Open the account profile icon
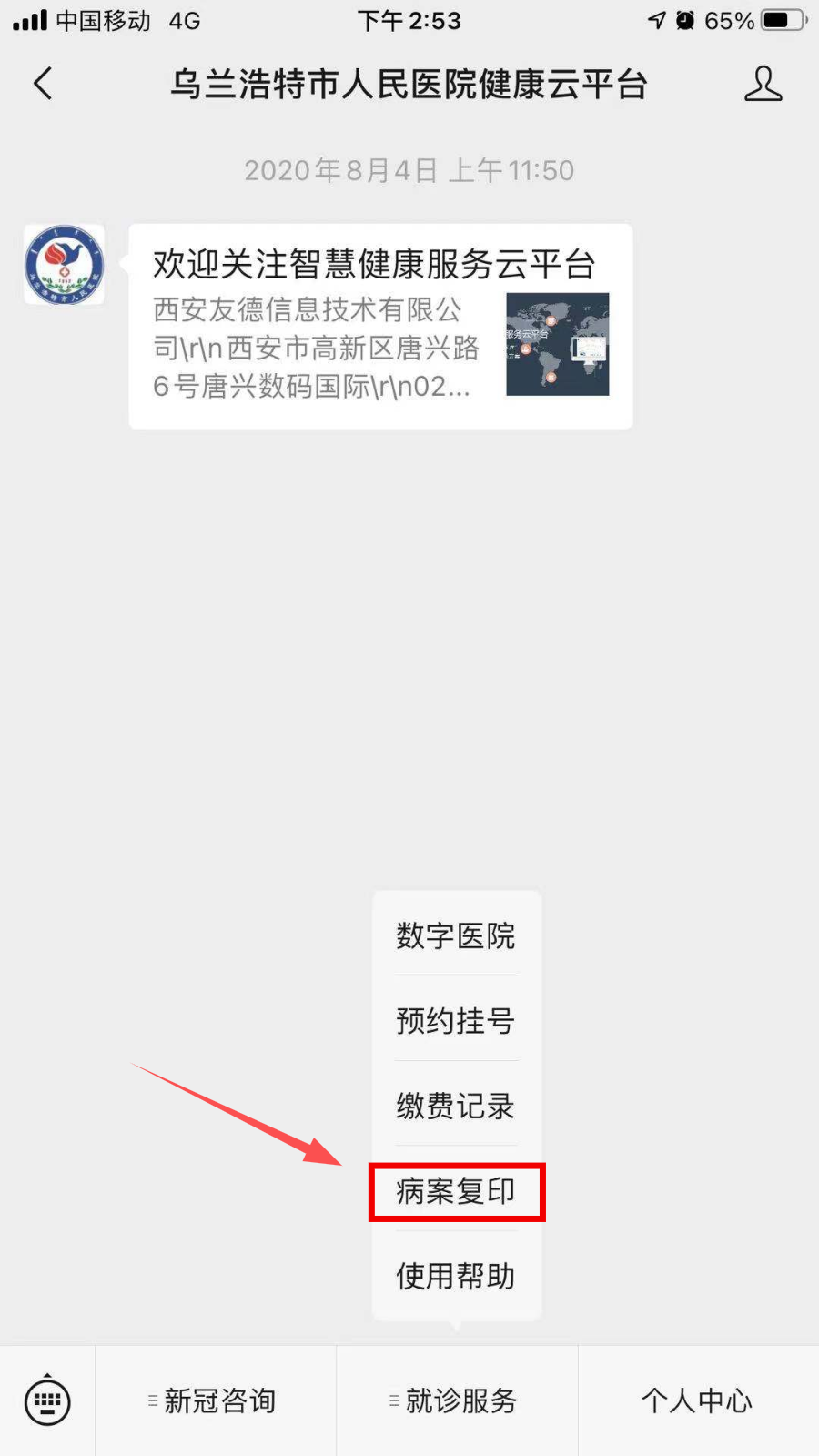This screenshot has height=1456, width=819. [763, 84]
